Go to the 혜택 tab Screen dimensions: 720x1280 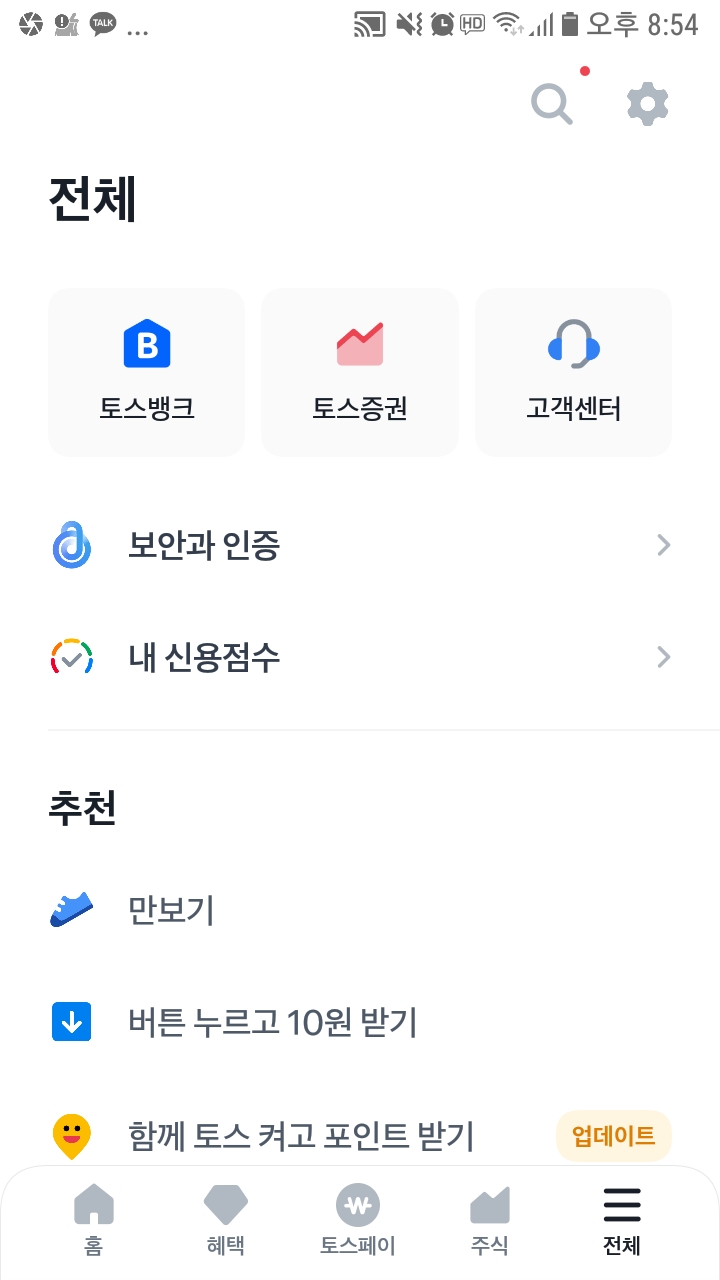(x=225, y=1220)
